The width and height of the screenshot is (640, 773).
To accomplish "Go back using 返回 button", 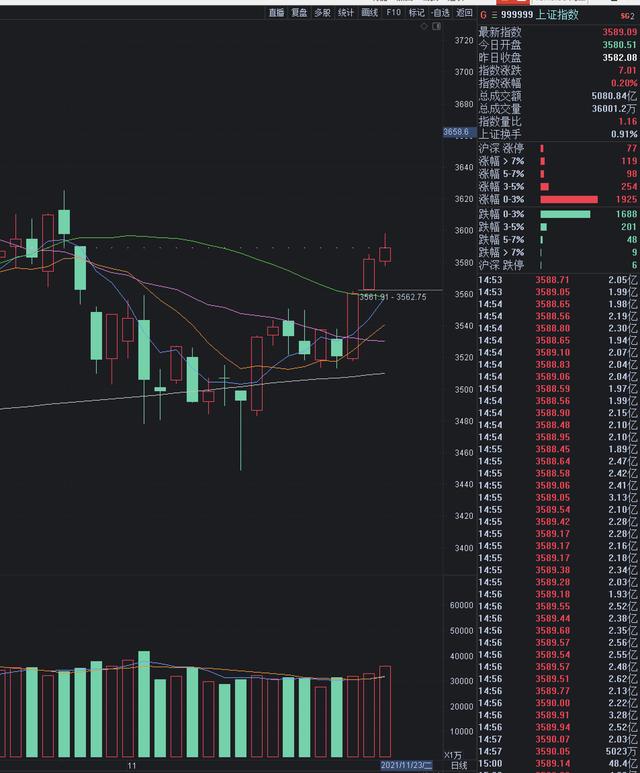I will [x=464, y=13].
